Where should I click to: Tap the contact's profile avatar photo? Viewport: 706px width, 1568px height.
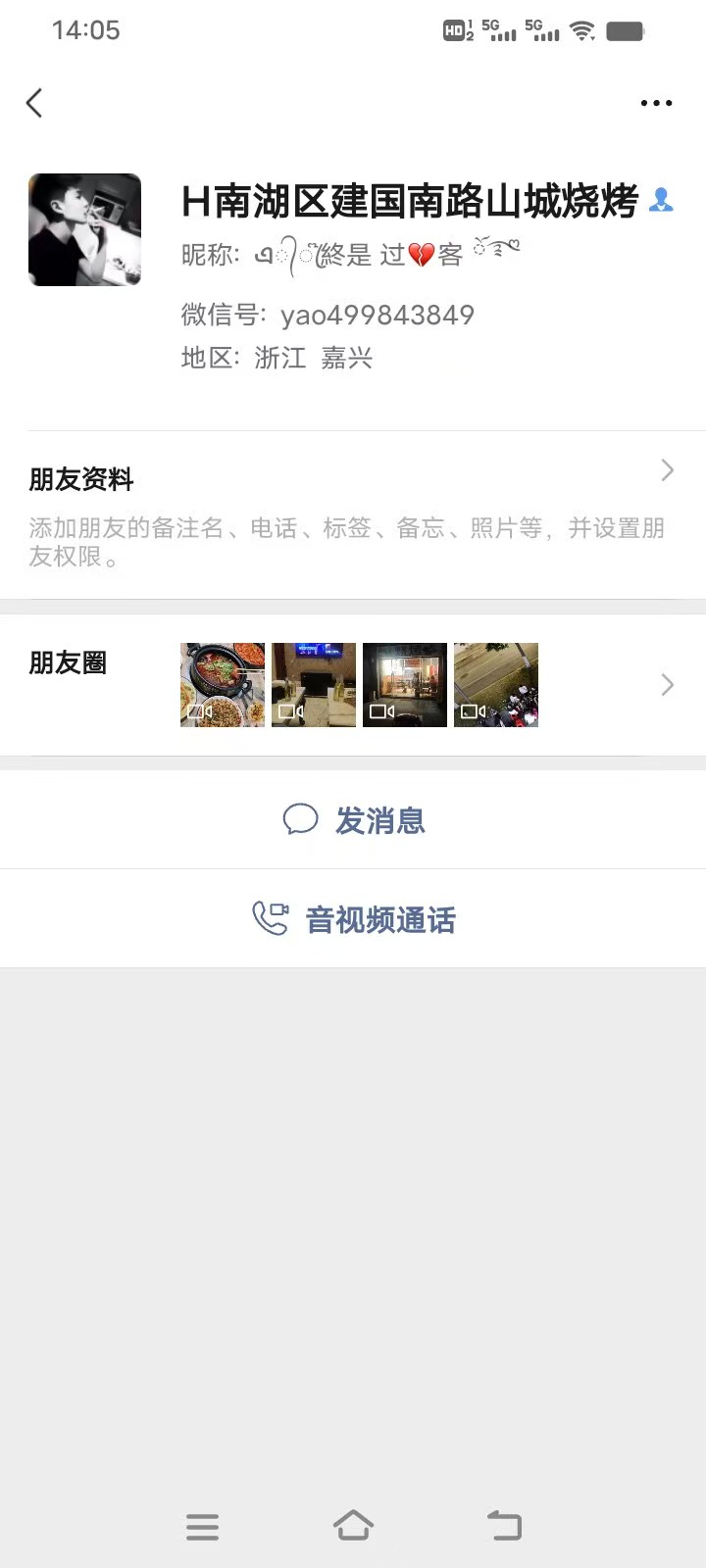pyautogui.click(x=84, y=229)
